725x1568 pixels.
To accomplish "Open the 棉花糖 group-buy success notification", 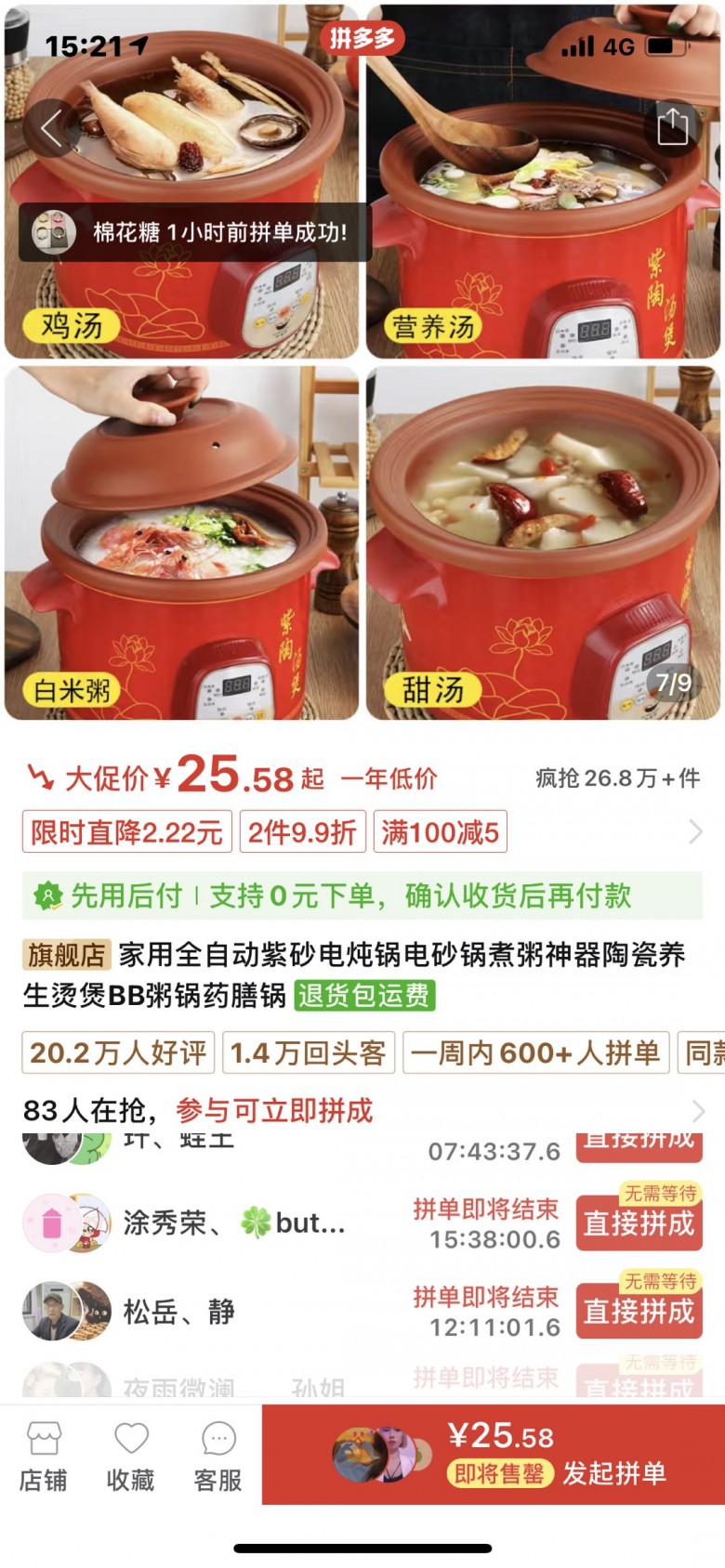I will [195, 232].
